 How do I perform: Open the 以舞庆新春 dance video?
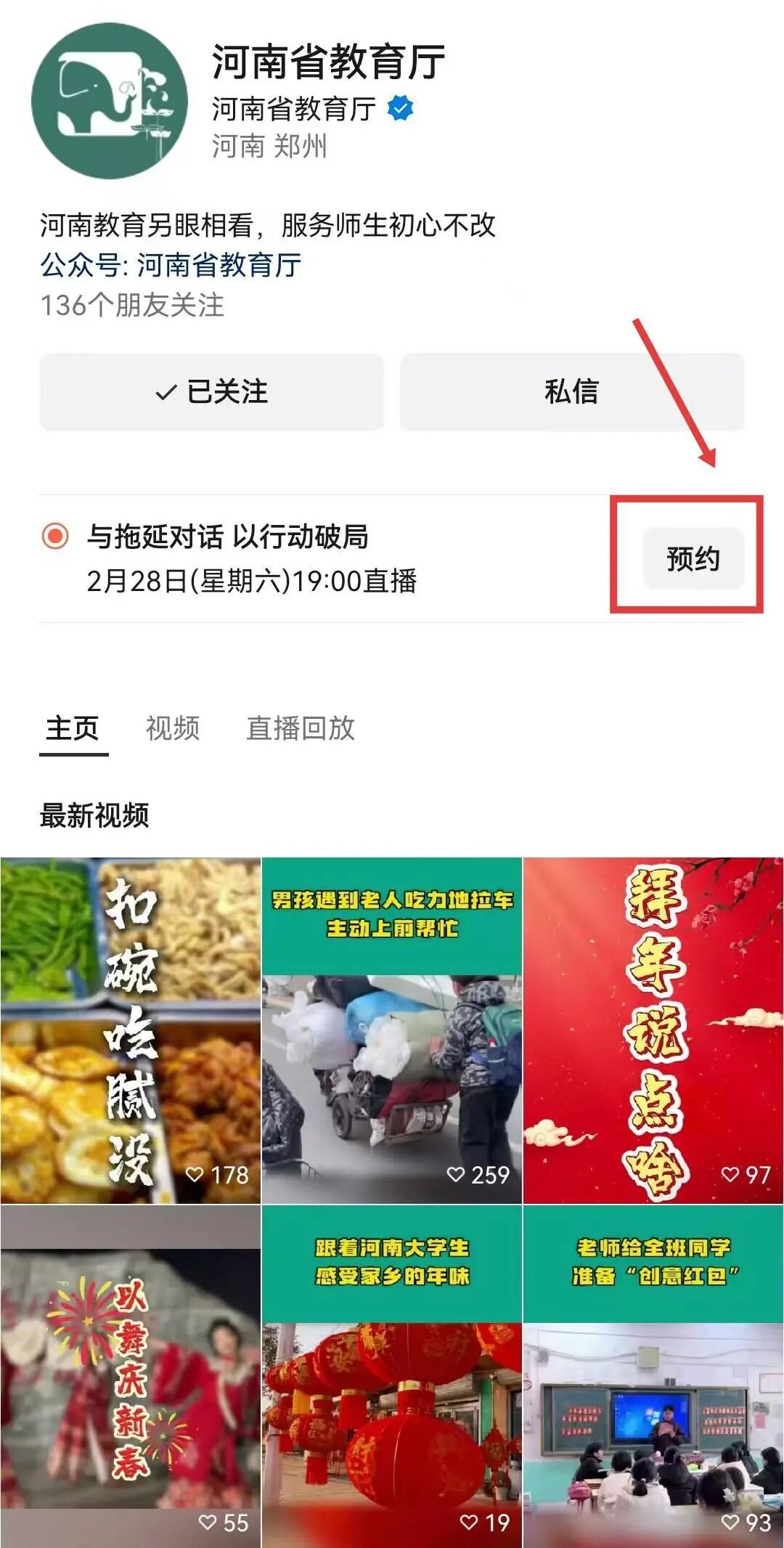tap(131, 1376)
